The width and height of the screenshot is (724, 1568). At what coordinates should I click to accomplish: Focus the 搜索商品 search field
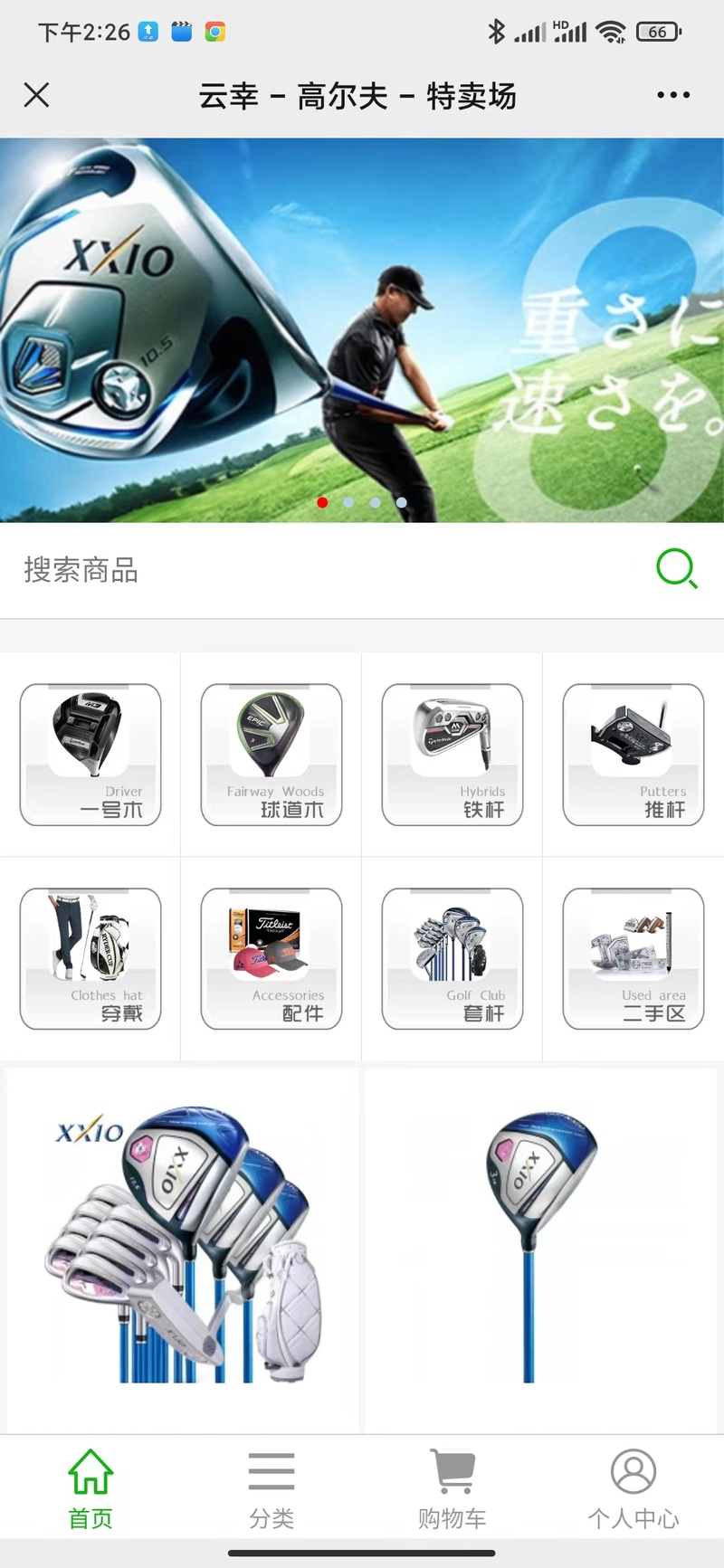point(326,570)
